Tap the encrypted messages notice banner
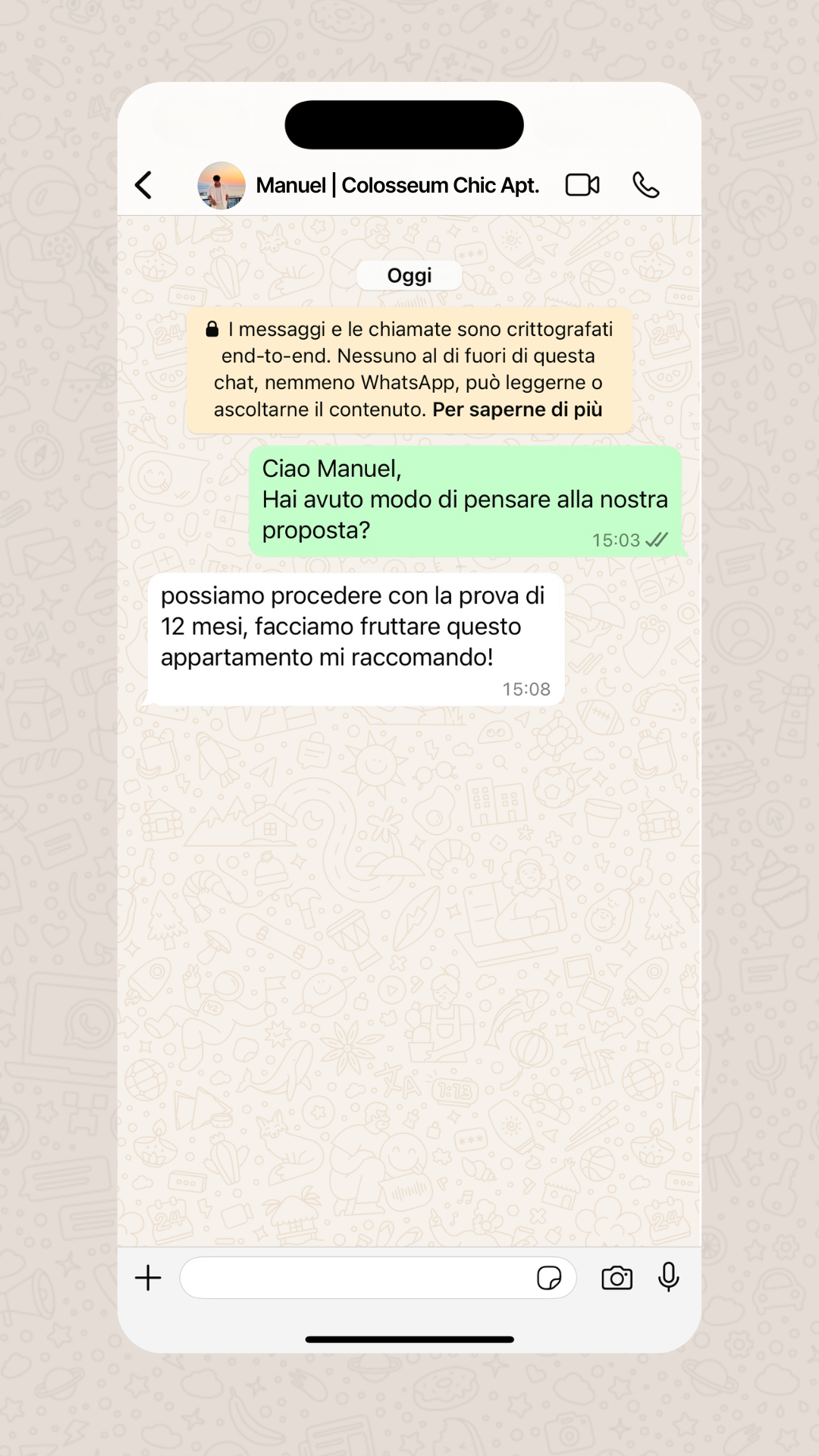 click(x=409, y=369)
